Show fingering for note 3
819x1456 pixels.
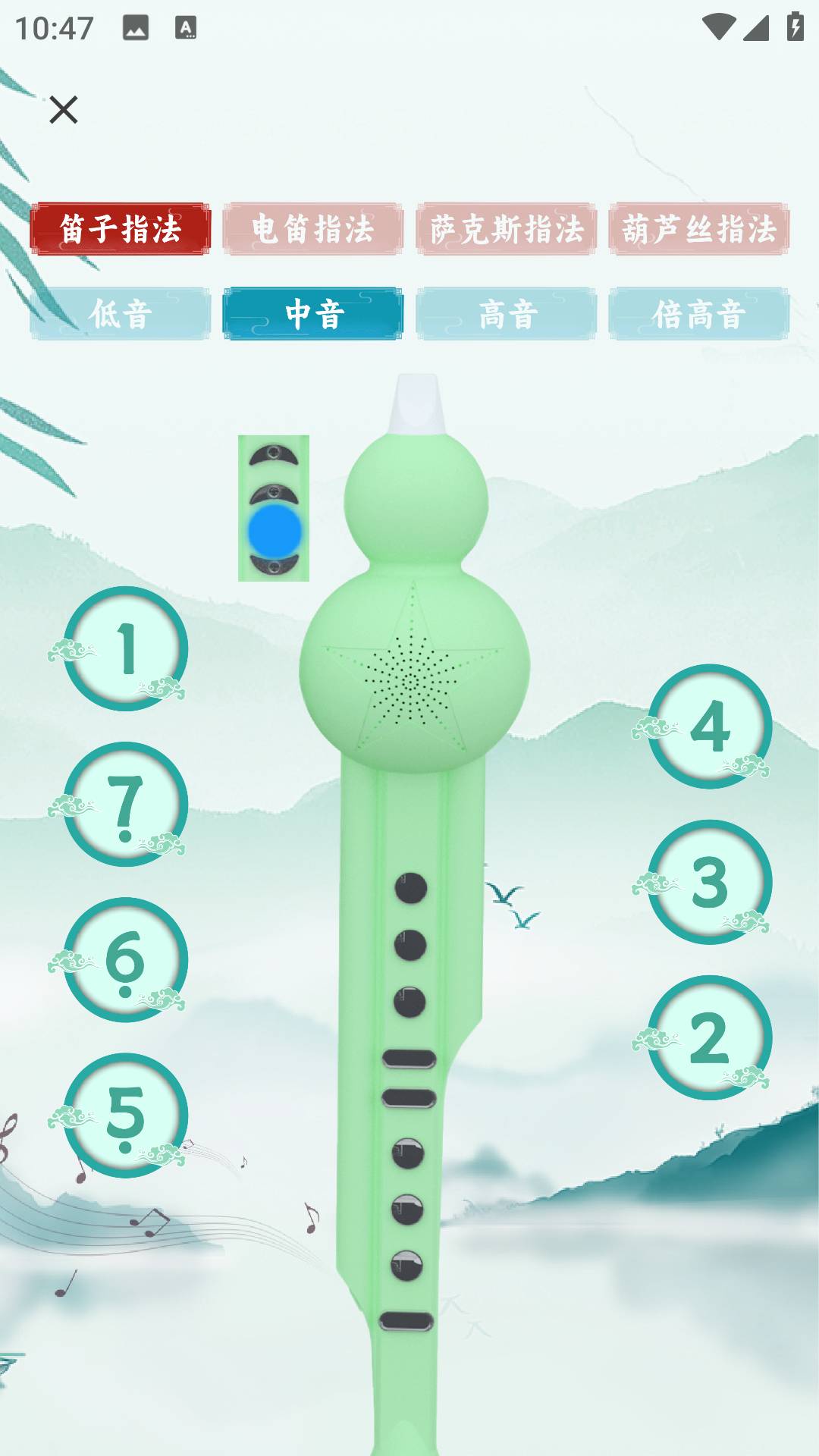710,882
